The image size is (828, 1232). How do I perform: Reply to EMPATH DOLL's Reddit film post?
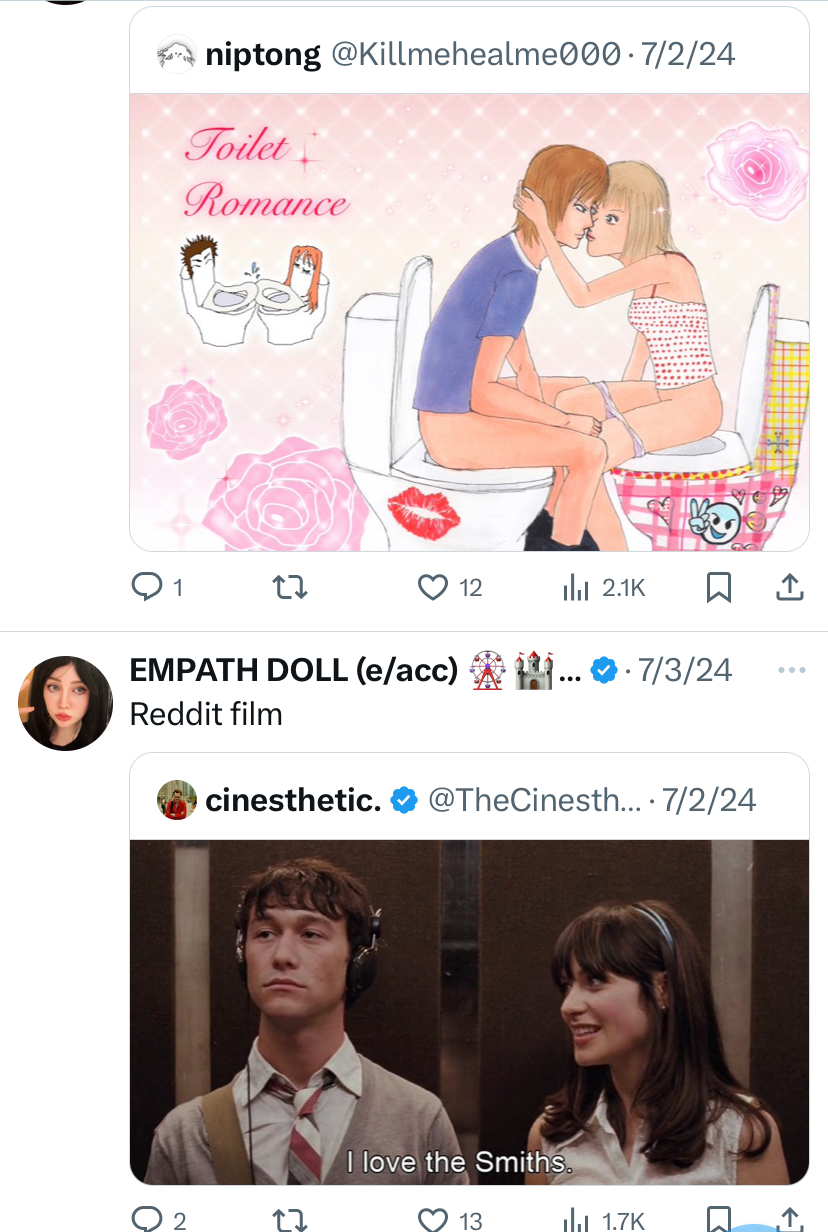tap(158, 1219)
